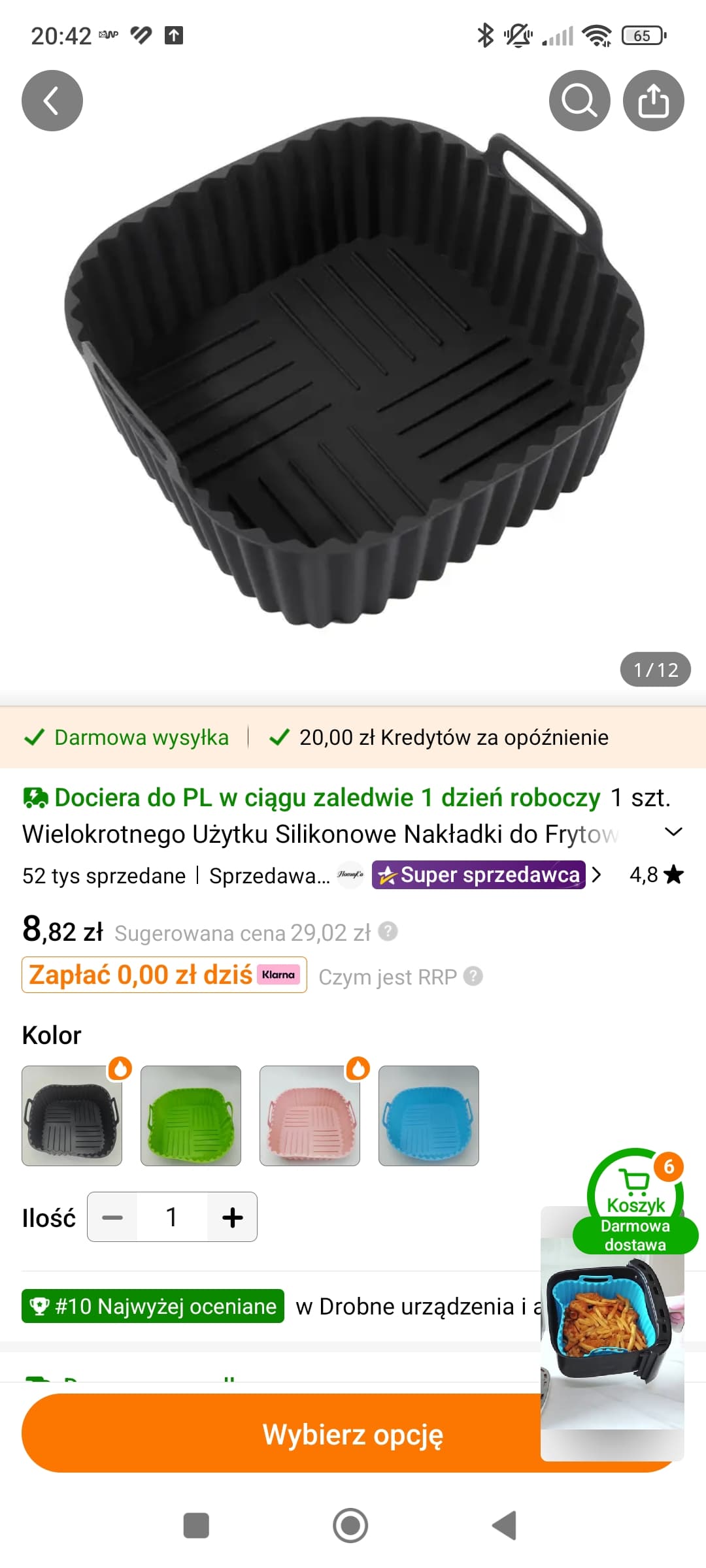Image resolution: width=706 pixels, height=1568 pixels.
Task: Tap the Wybierz opcję button
Action: (281, 1434)
